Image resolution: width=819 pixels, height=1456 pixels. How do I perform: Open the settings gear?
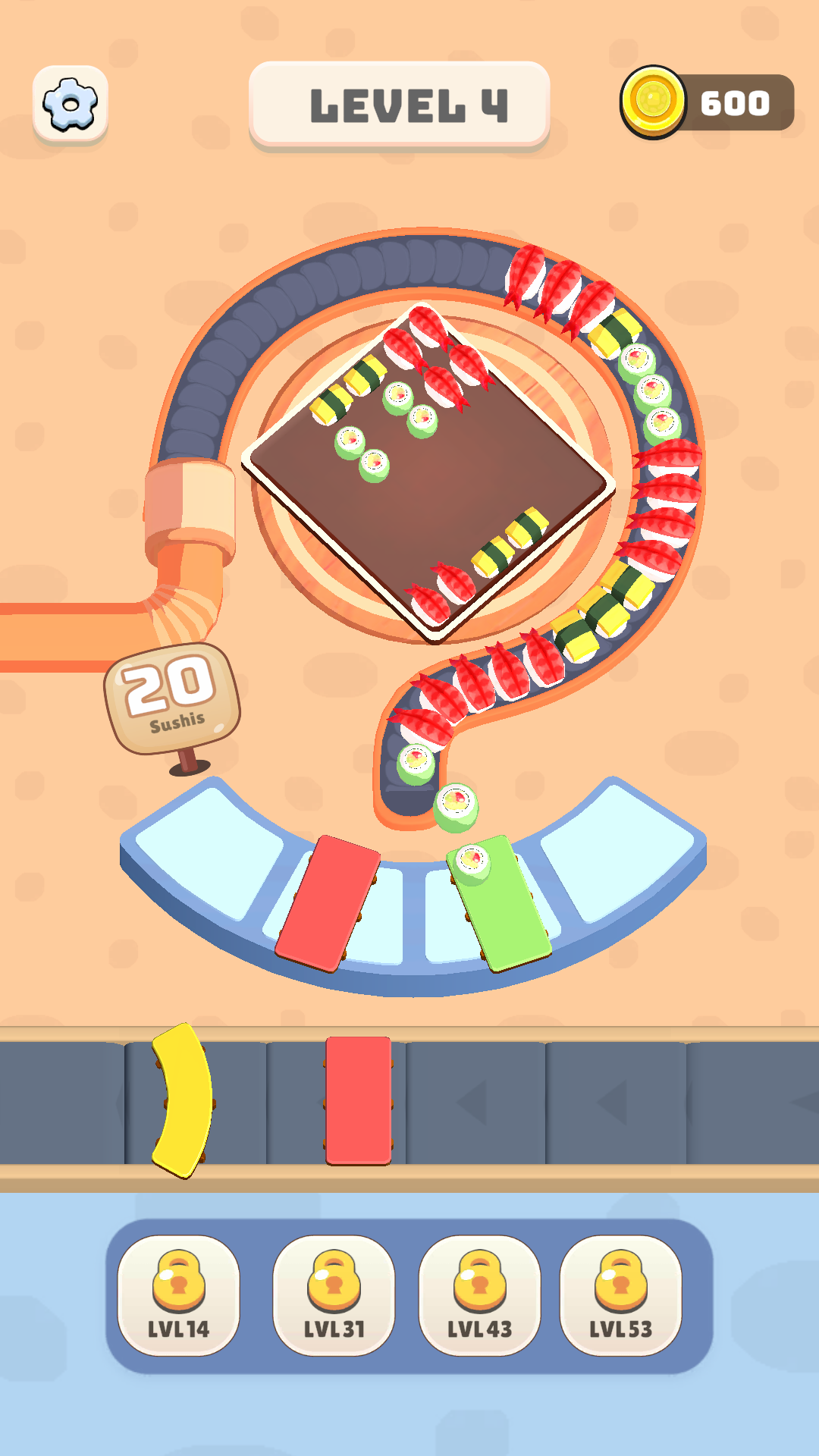pyautogui.click(x=71, y=104)
